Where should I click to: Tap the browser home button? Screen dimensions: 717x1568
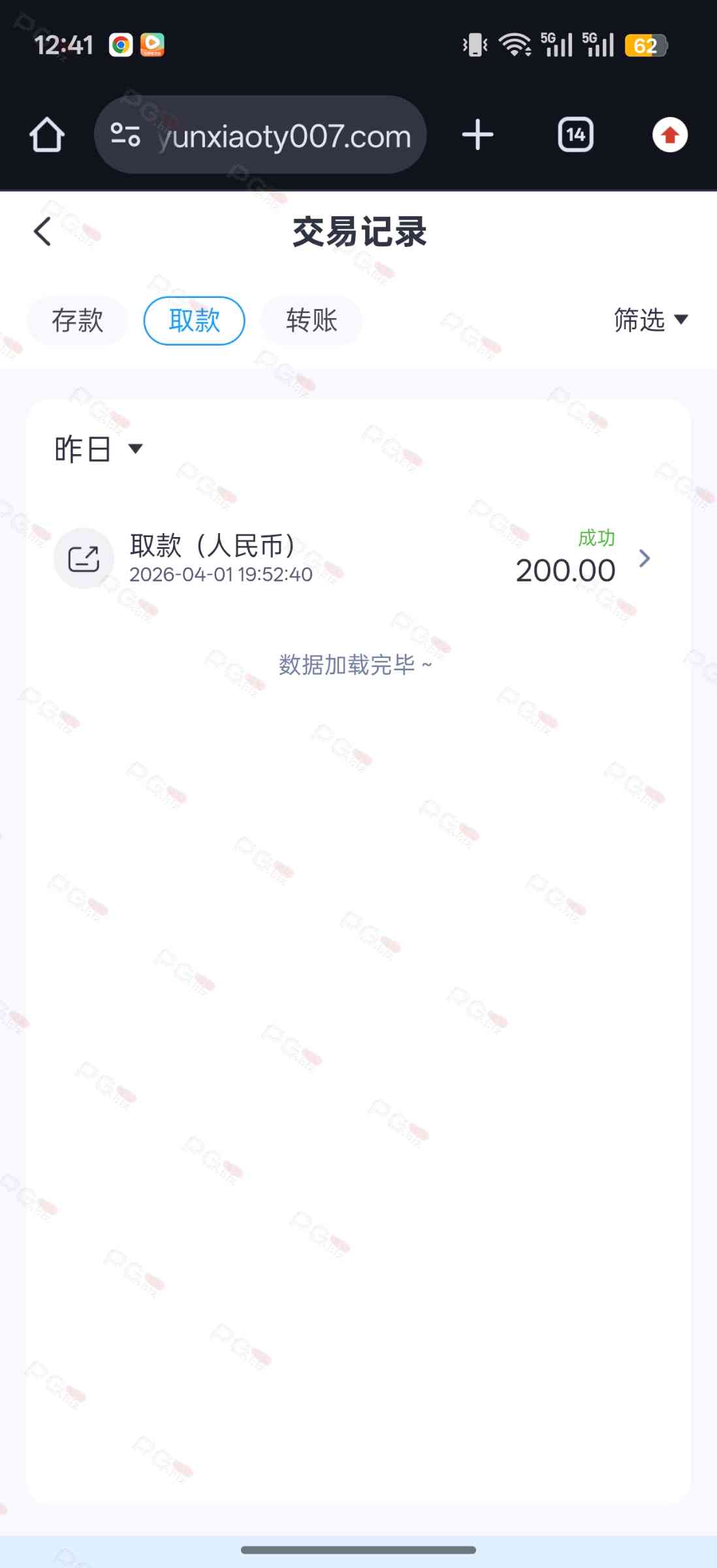(47, 135)
